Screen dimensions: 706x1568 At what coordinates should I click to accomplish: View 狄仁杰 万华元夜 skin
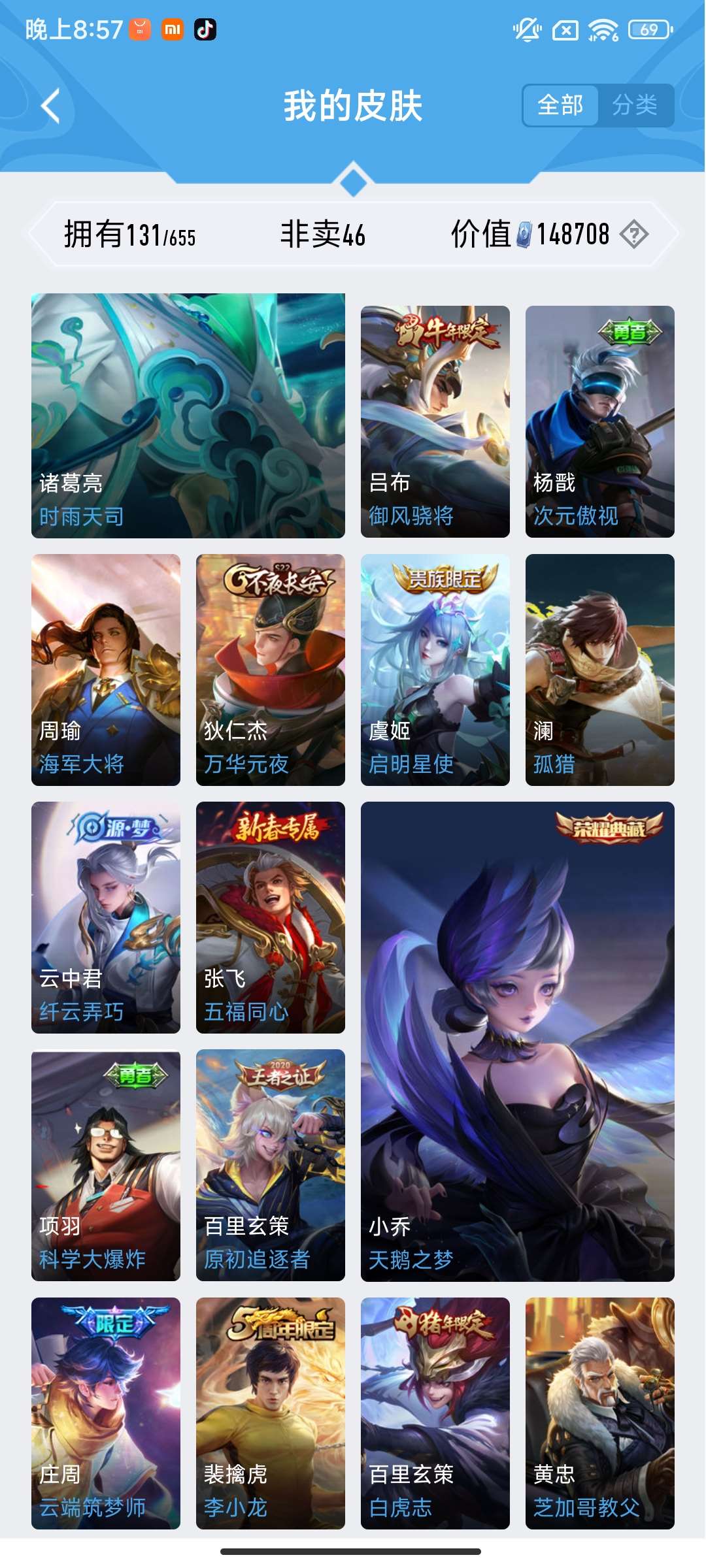270,670
